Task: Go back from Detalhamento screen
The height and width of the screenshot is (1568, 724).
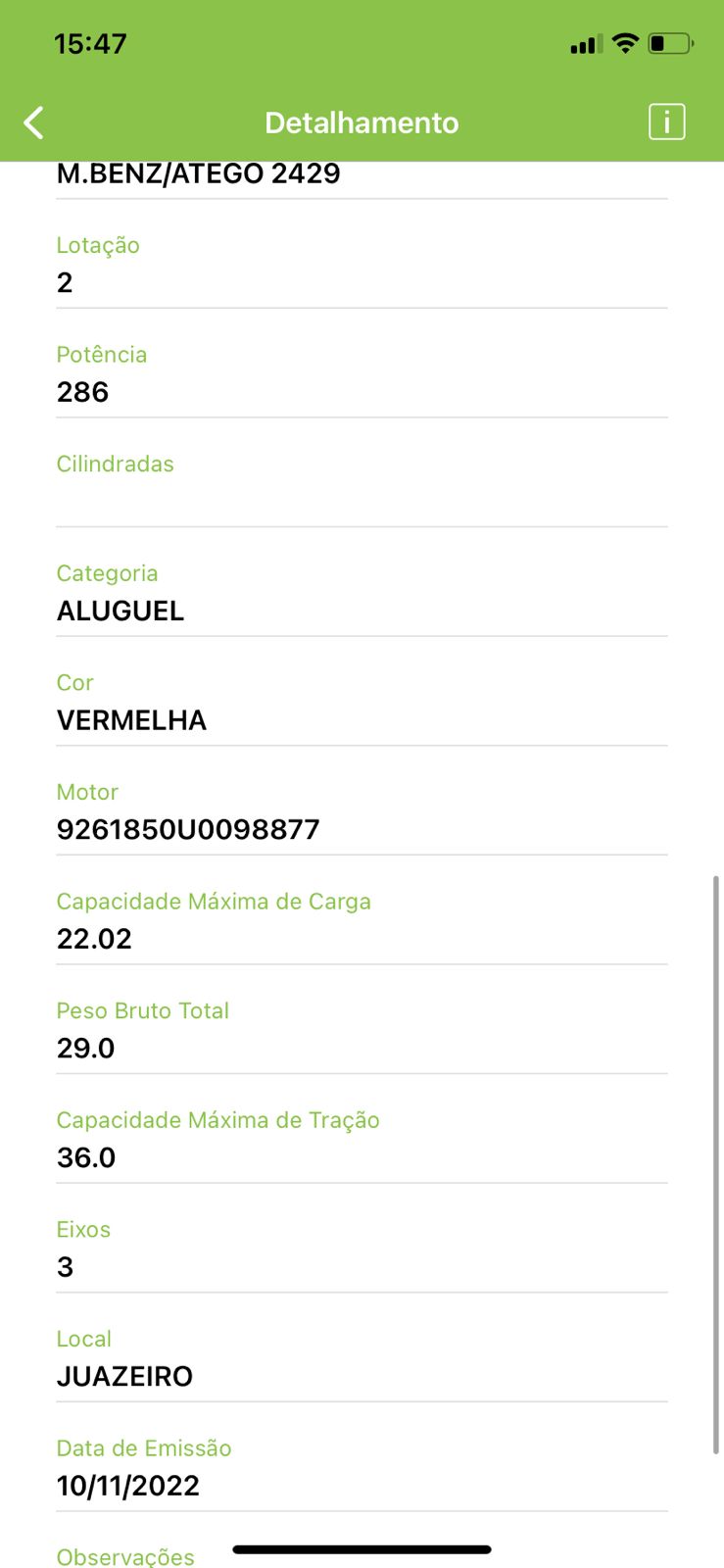Action: tap(34, 122)
